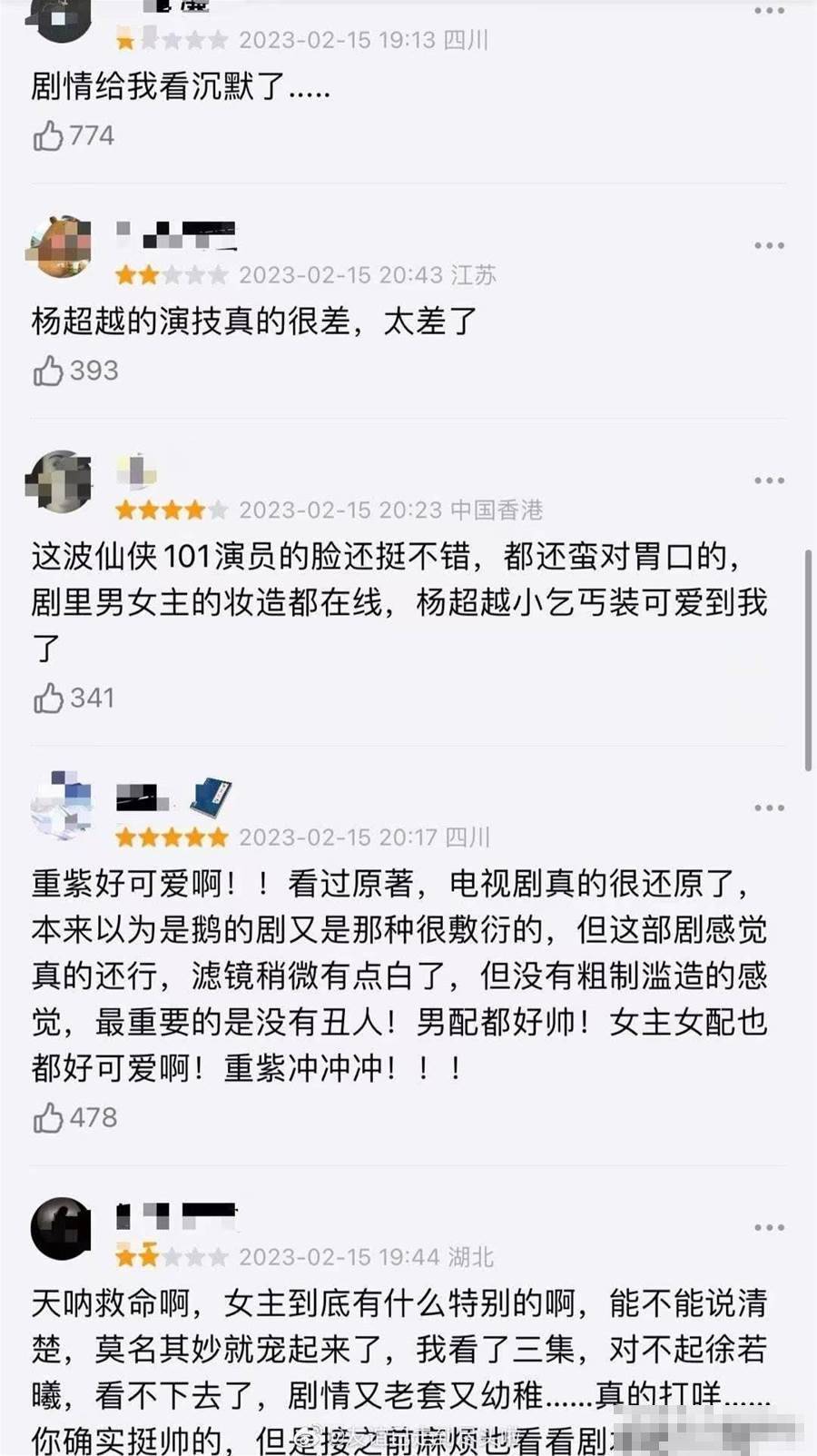Like the 341-likes review from 中国香港
The image size is (817, 1456).
click(48, 698)
